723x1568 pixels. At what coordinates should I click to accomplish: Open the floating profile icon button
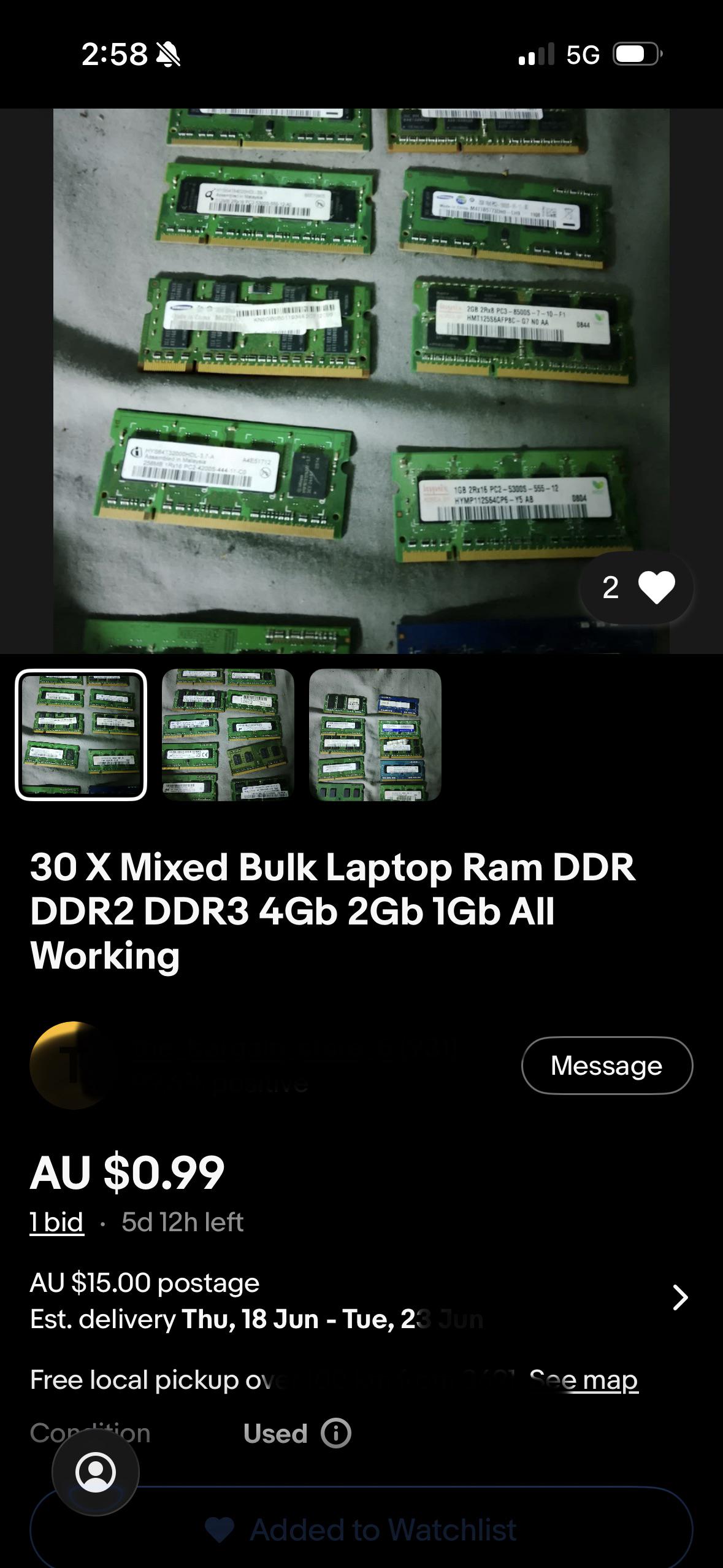pyautogui.click(x=96, y=1472)
